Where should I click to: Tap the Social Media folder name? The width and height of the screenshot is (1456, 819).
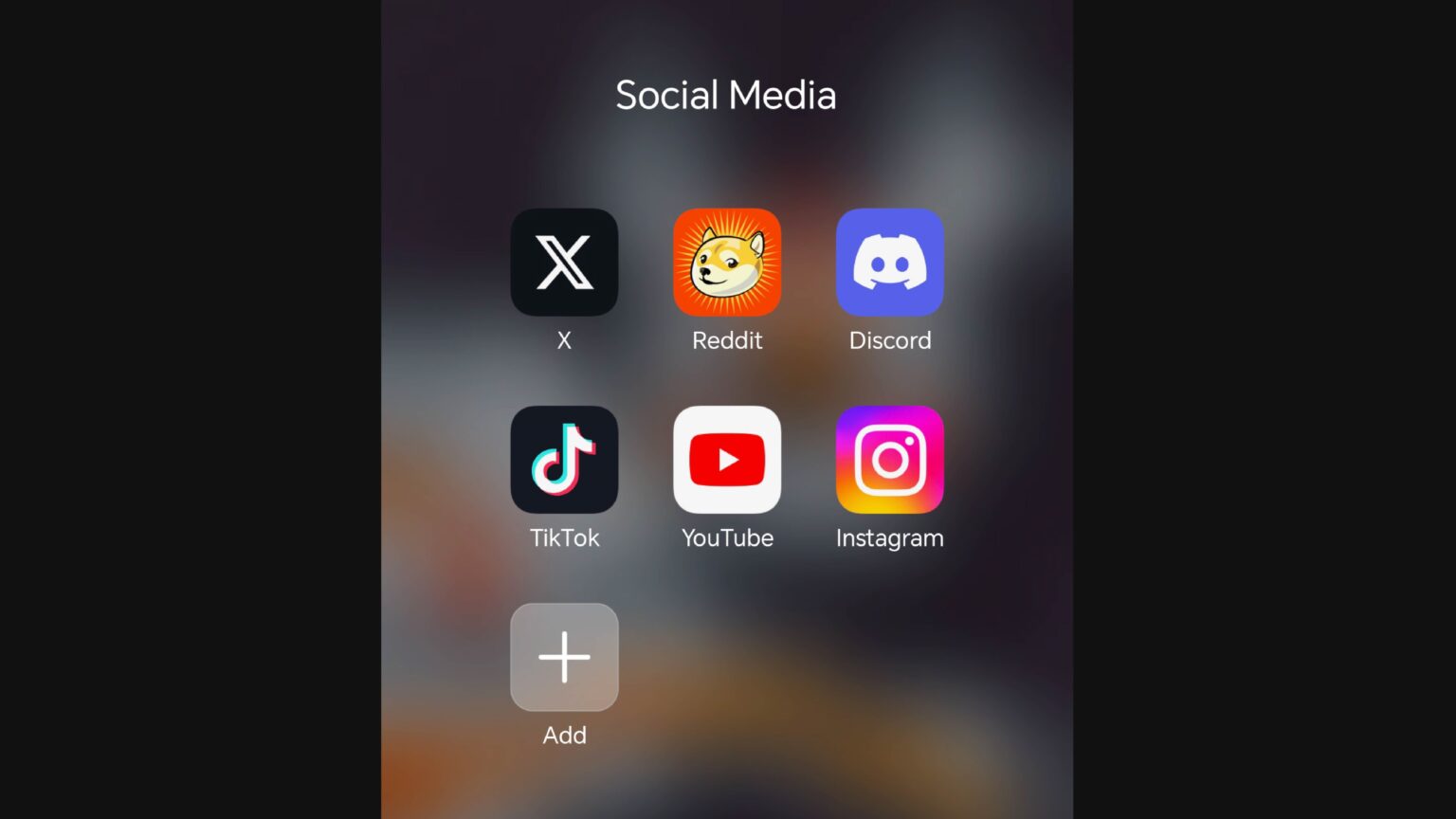click(726, 95)
